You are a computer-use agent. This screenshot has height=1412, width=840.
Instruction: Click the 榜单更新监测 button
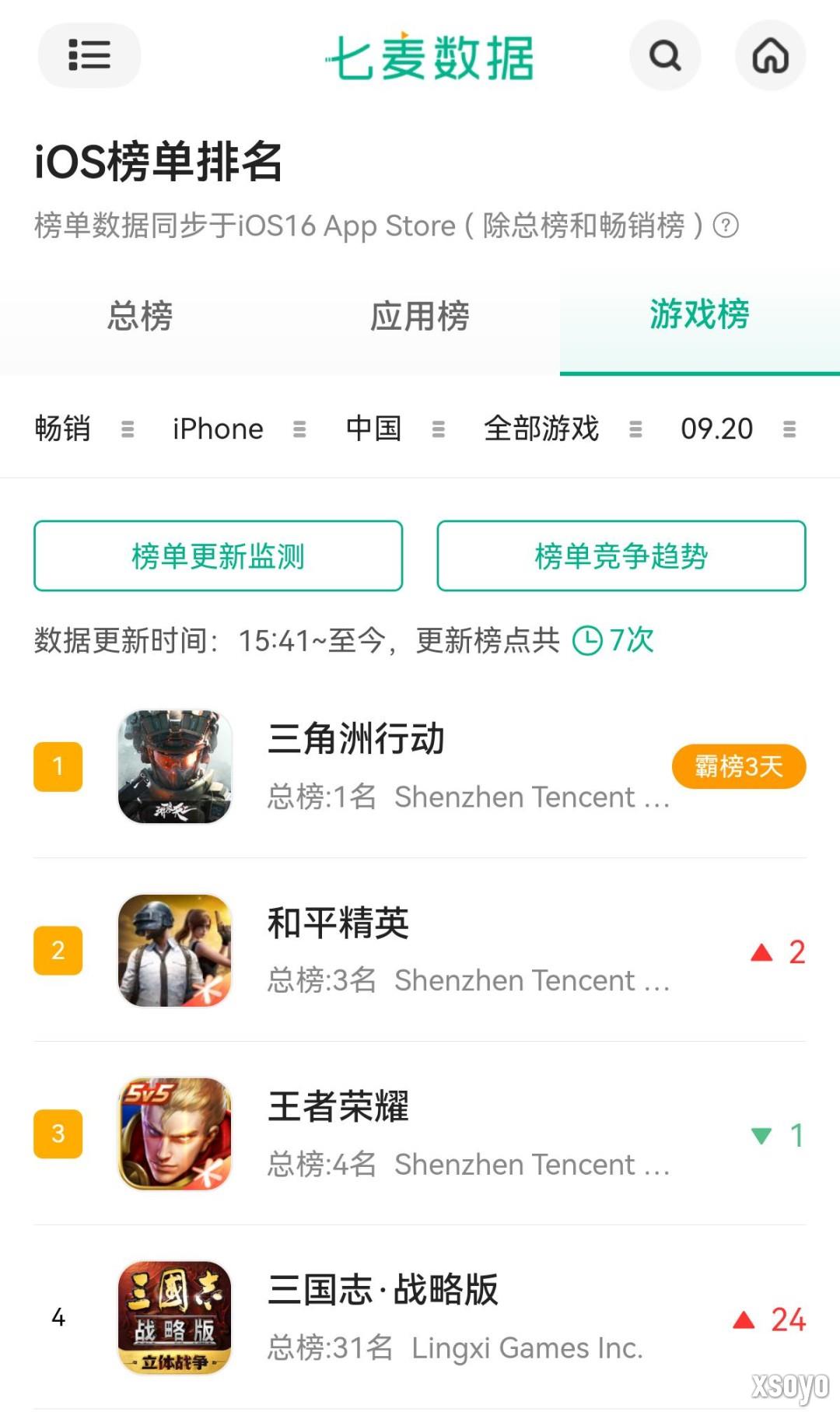tap(218, 555)
